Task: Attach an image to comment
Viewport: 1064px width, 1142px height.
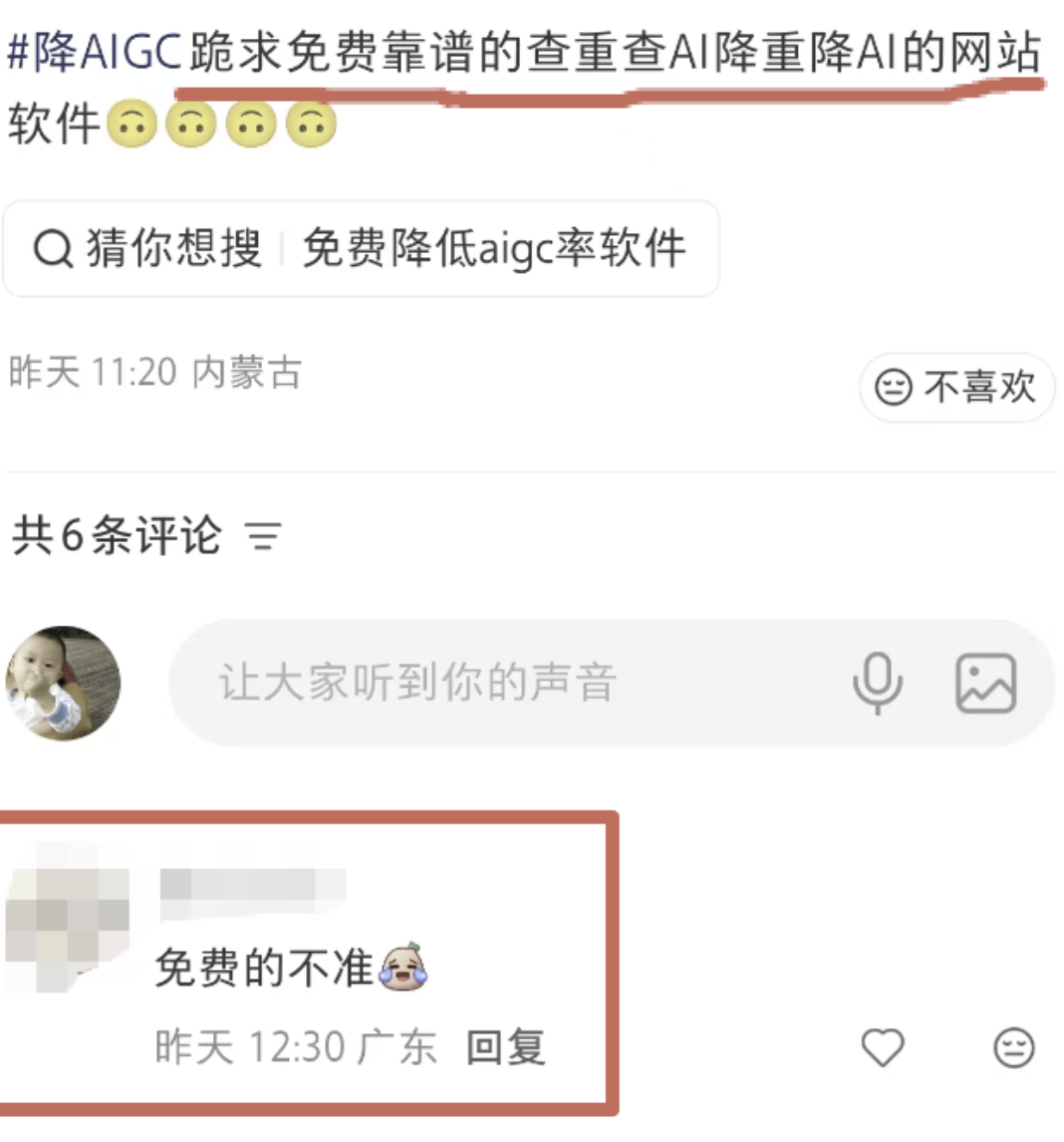Action: pyautogui.click(x=985, y=684)
